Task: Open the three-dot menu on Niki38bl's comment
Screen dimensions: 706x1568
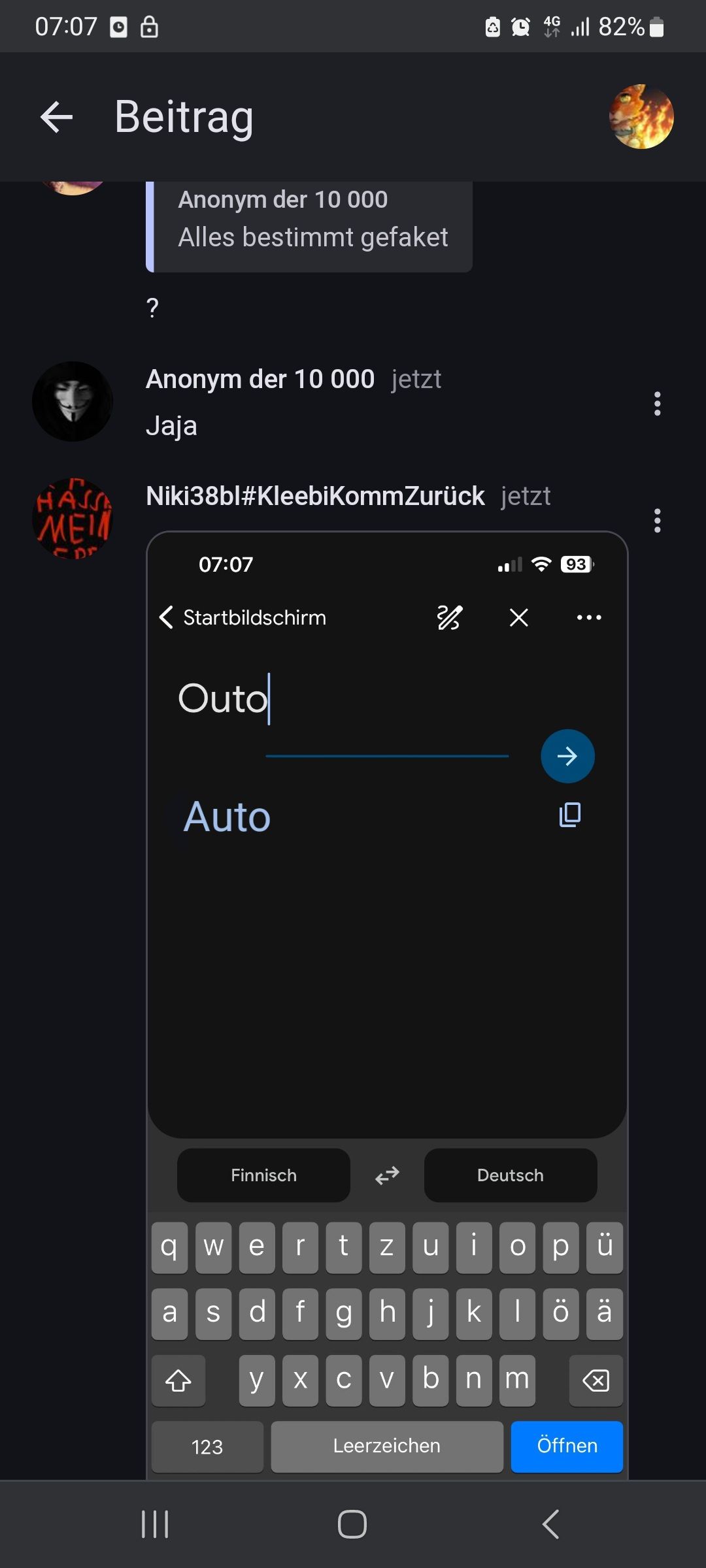Action: point(657,521)
